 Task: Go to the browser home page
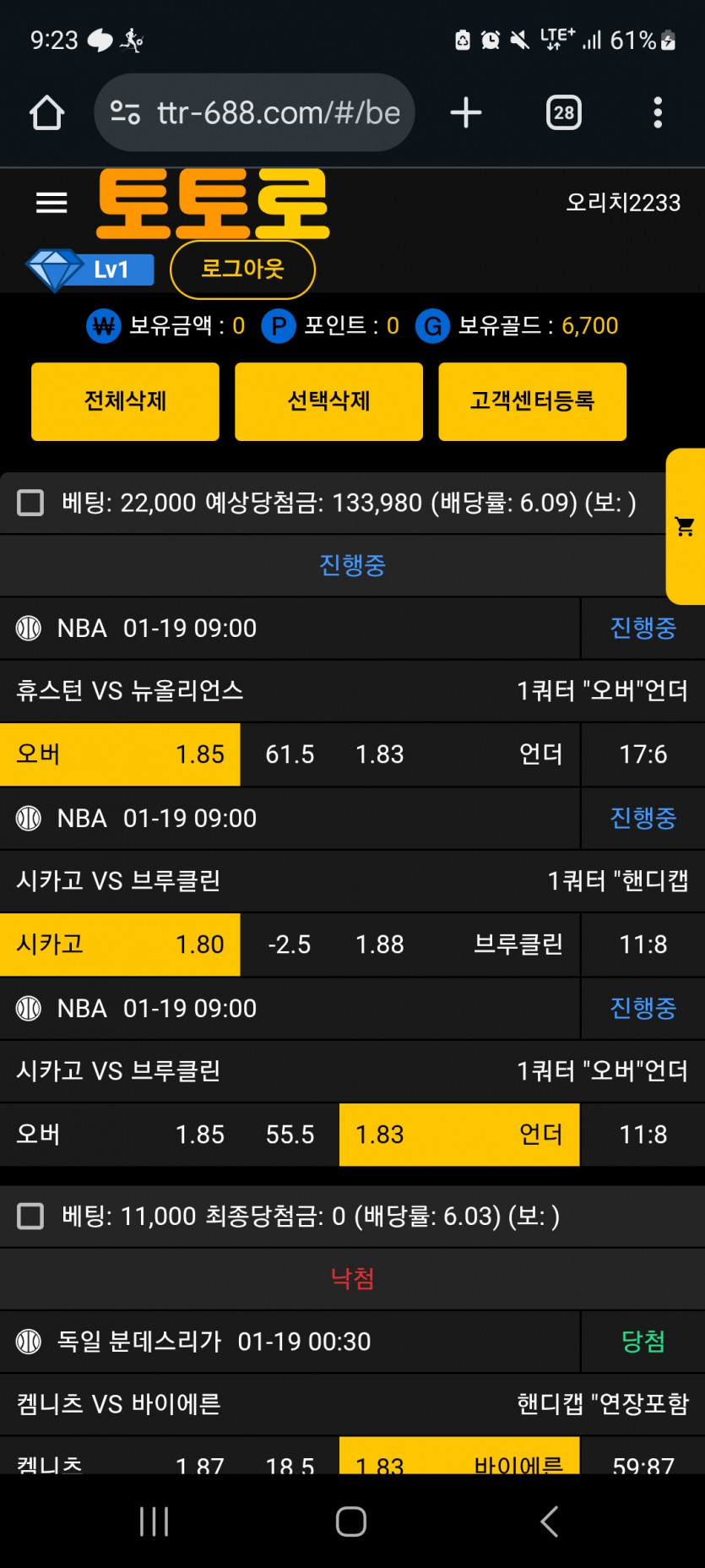[x=47, y=113]
